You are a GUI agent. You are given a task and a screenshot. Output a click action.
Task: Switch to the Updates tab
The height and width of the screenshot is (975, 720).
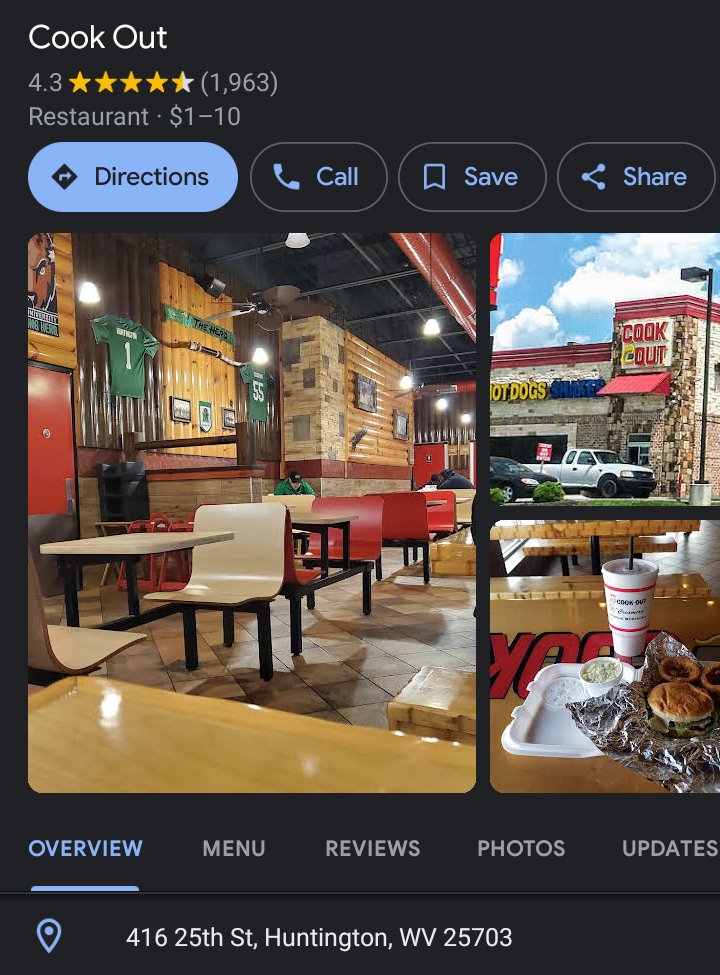pyautogui.click(x=669, y=849)
